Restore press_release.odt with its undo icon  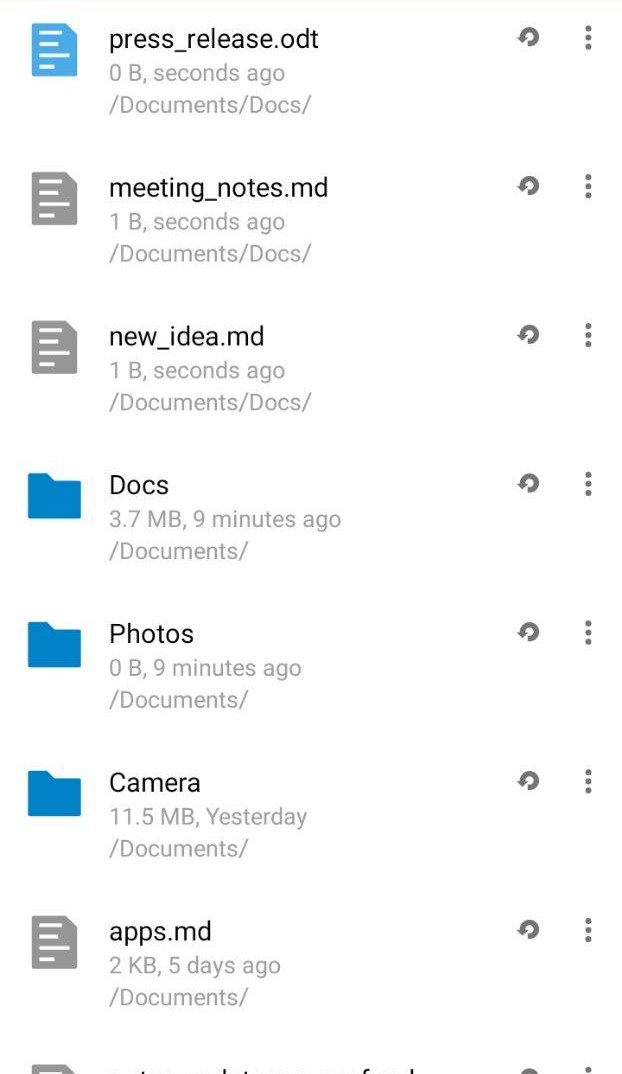click(528, 37)
